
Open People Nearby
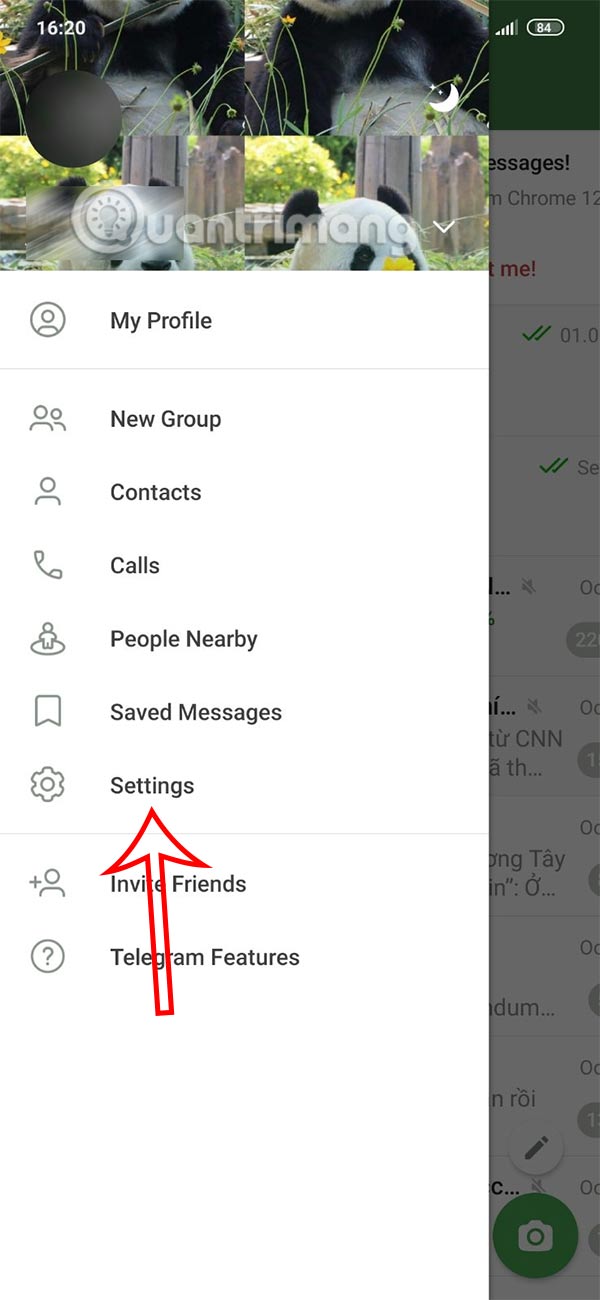(183, 639)
